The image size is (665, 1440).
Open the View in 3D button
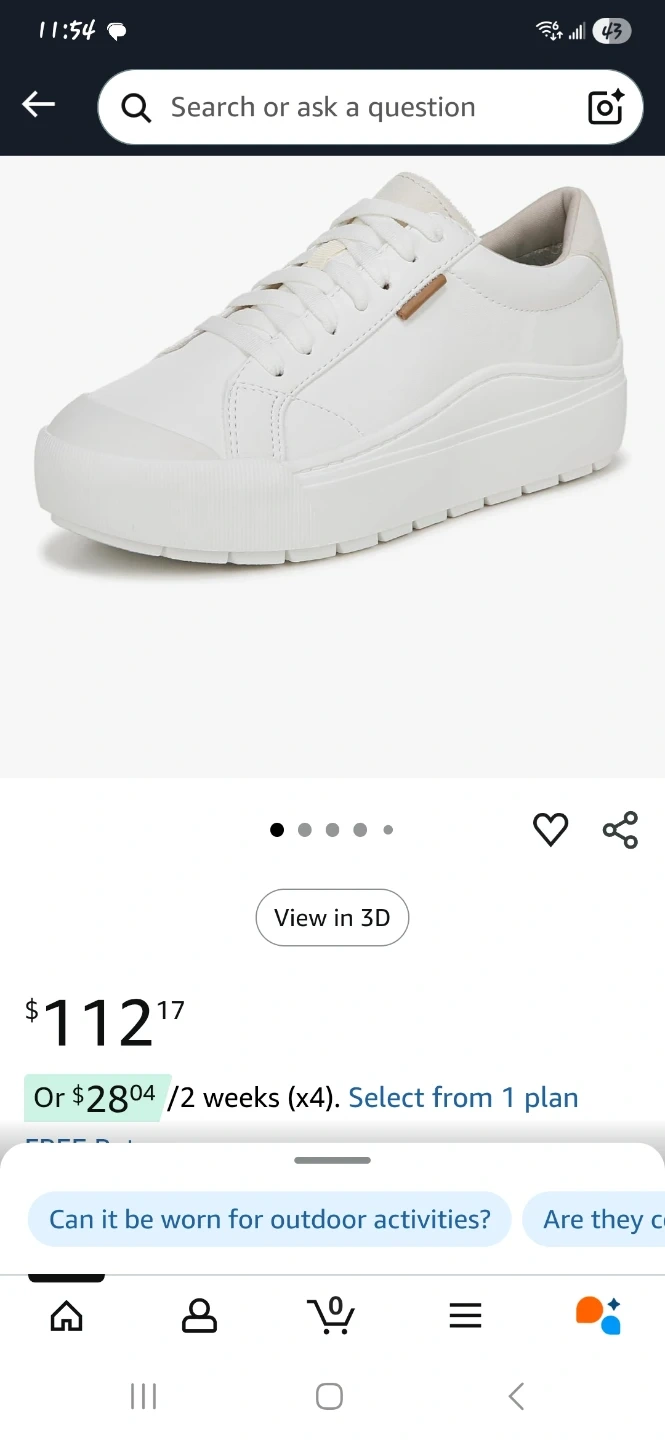coord(332,917)
